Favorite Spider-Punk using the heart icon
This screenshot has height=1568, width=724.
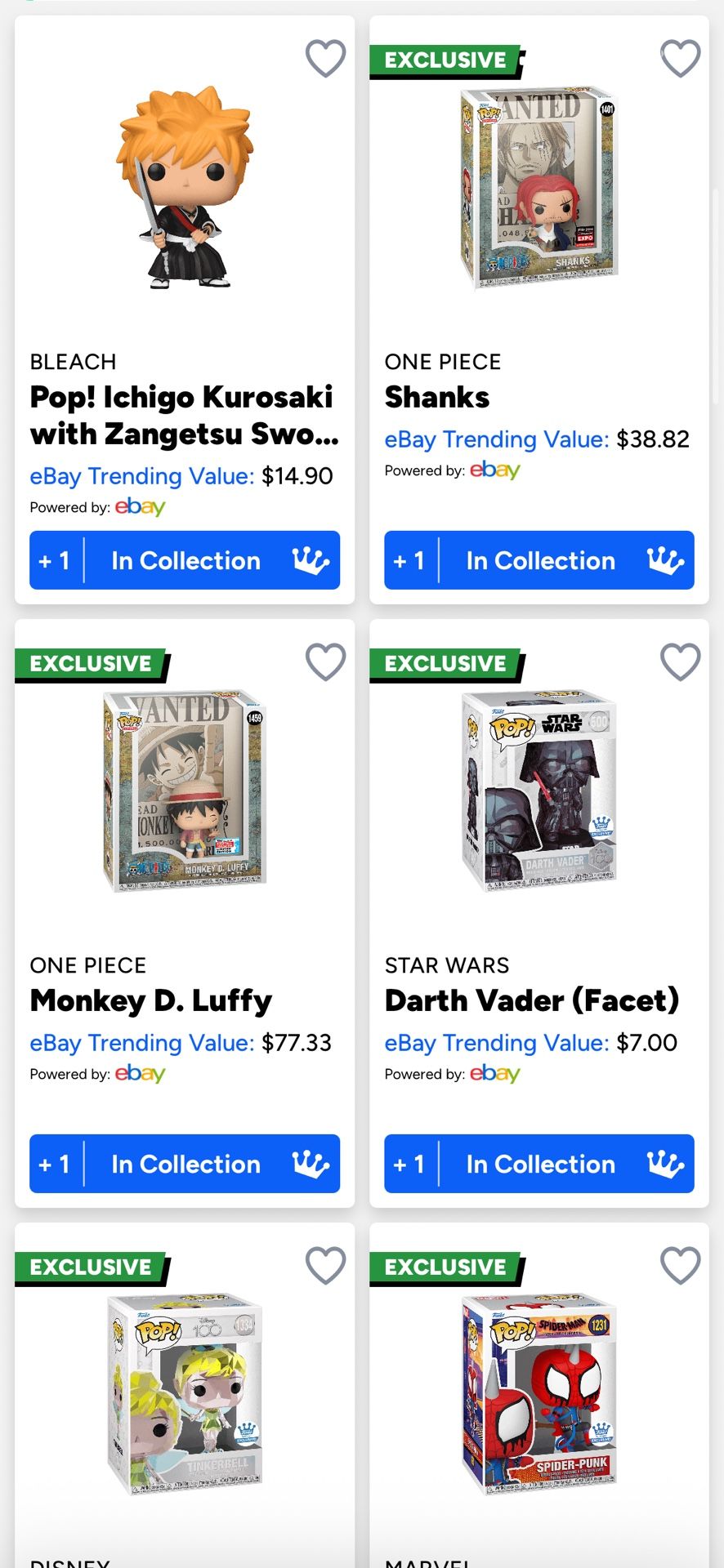tap(679, 1266)
